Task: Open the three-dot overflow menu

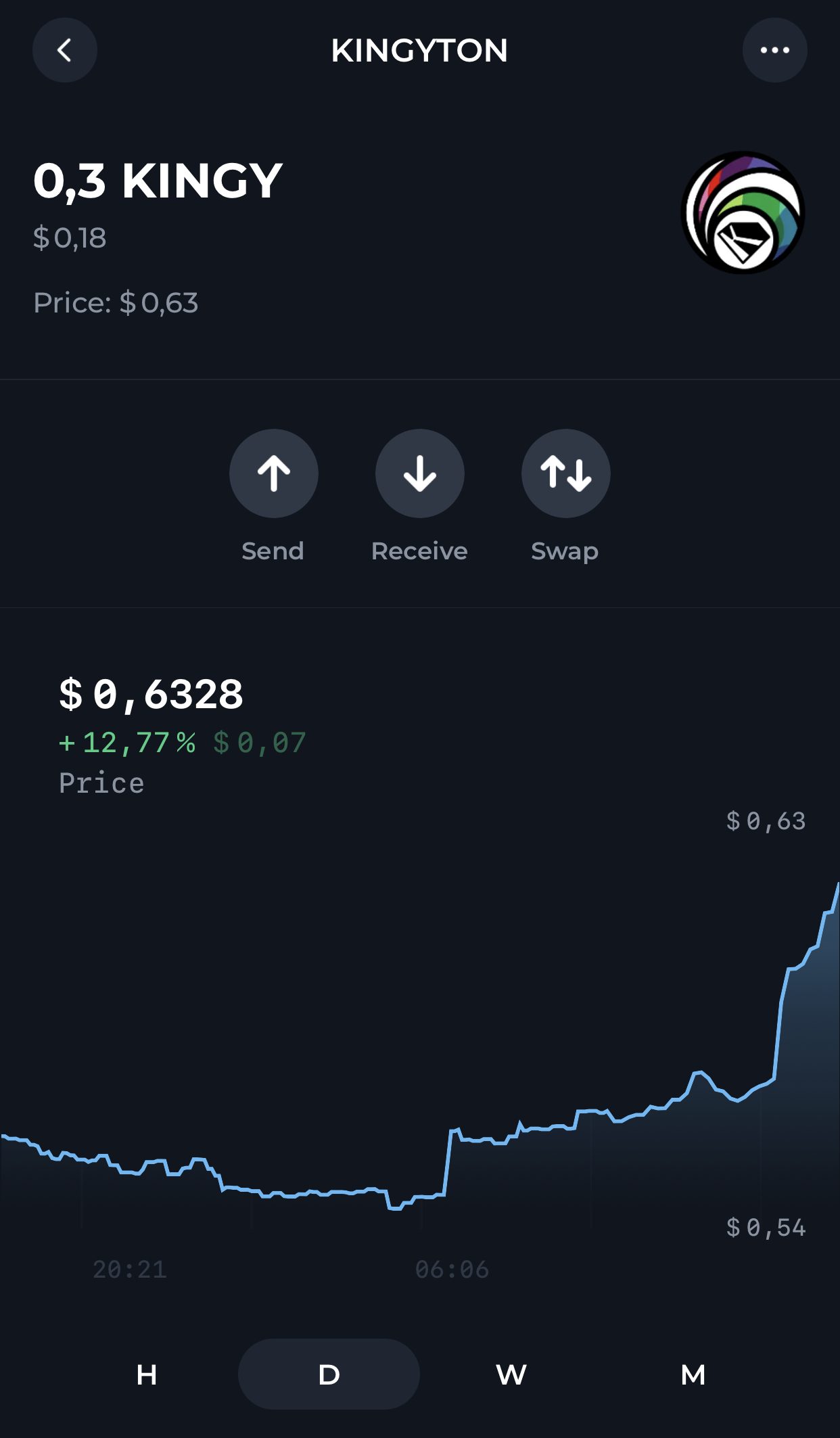Action: 774,50
